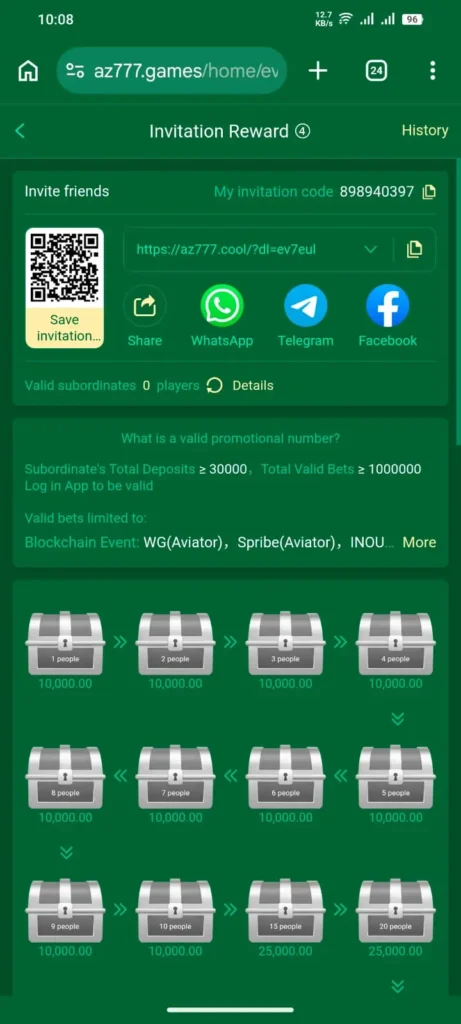The width and height of the screenshot is (461, 1024).
Task: Share the invitation via WhatsApp
Action: click(x=222, y=305)
